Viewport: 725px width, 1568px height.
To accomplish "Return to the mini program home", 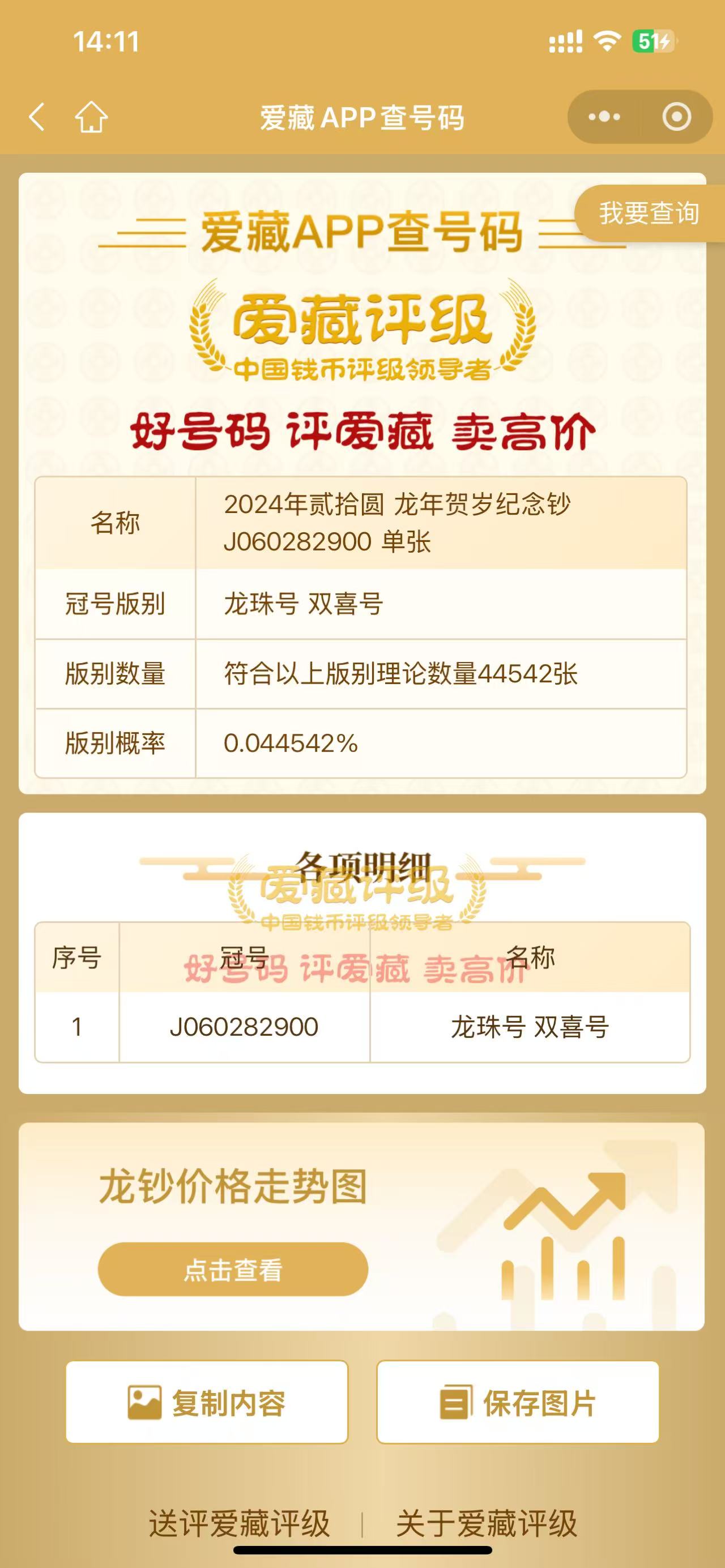I will (91, 117).
